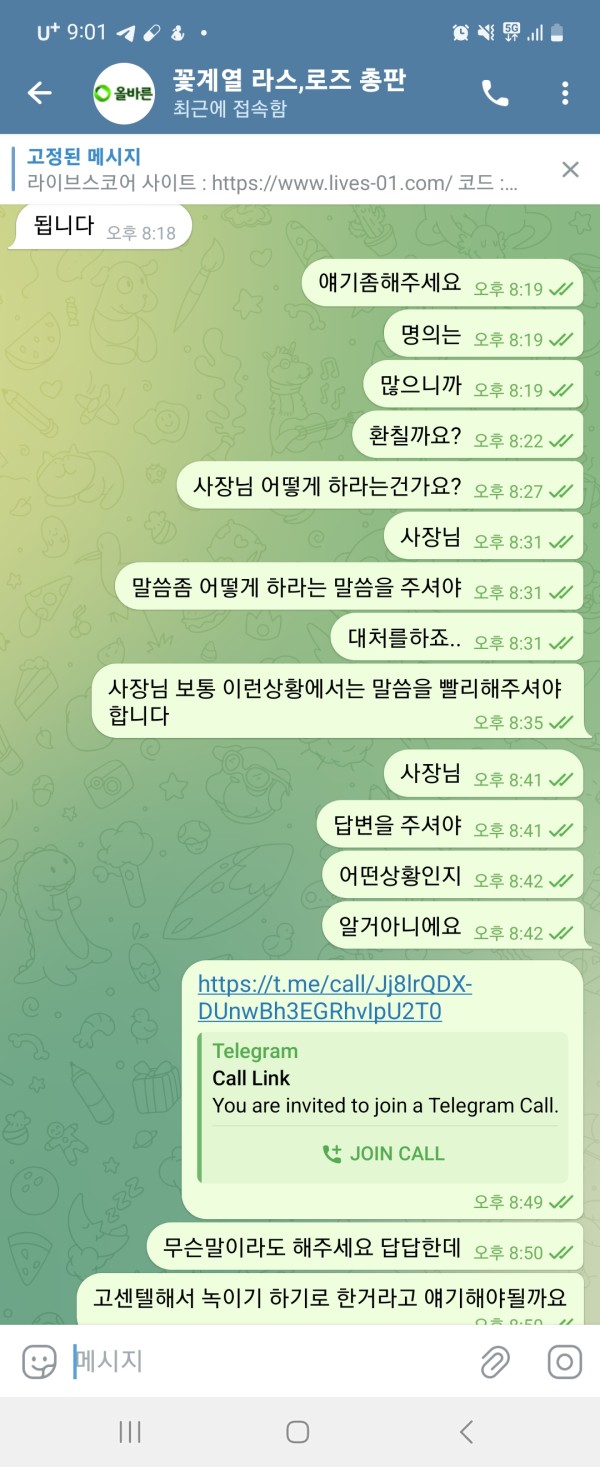Dismiss the pinned message banner
This screenshot has height=1467, width=600.
point(570,170)
